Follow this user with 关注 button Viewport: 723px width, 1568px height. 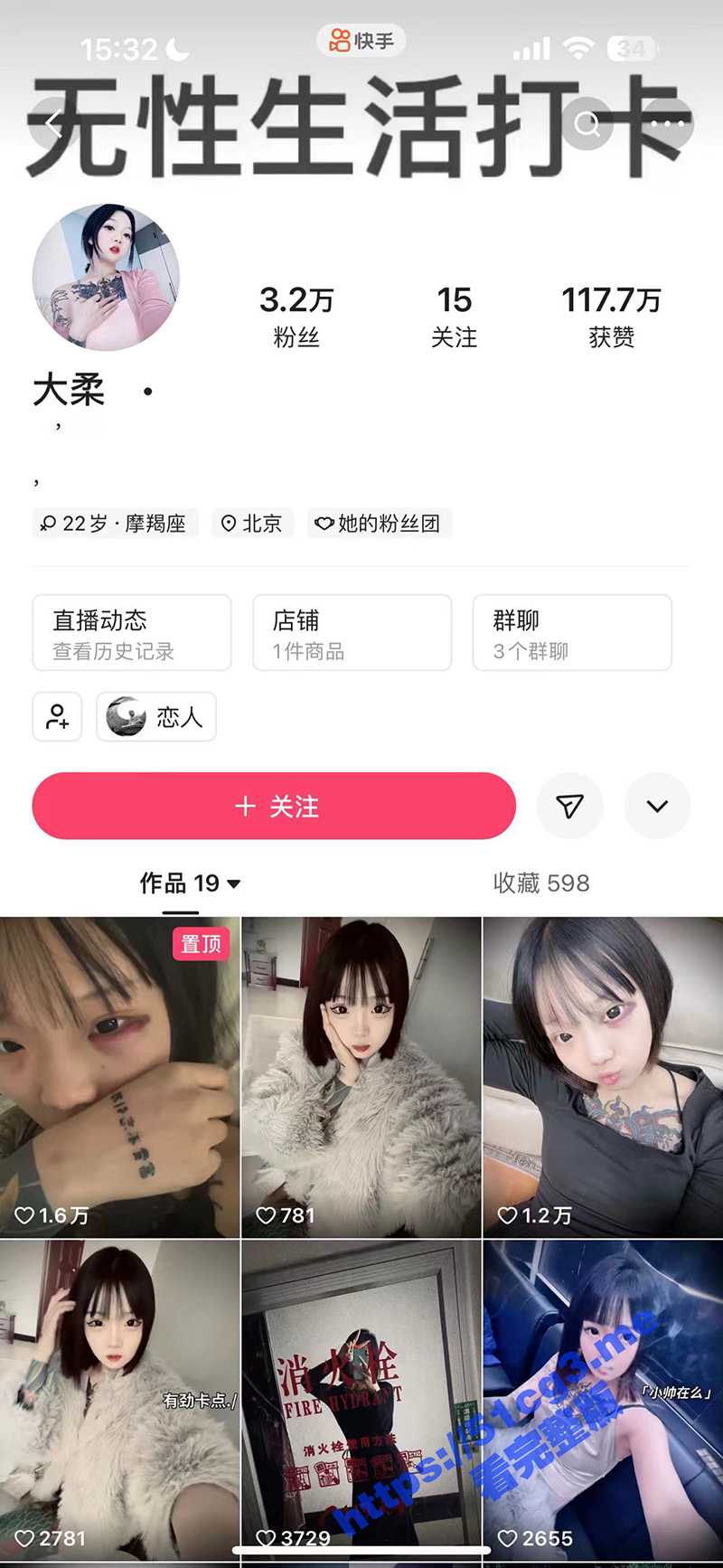[274, 806]
